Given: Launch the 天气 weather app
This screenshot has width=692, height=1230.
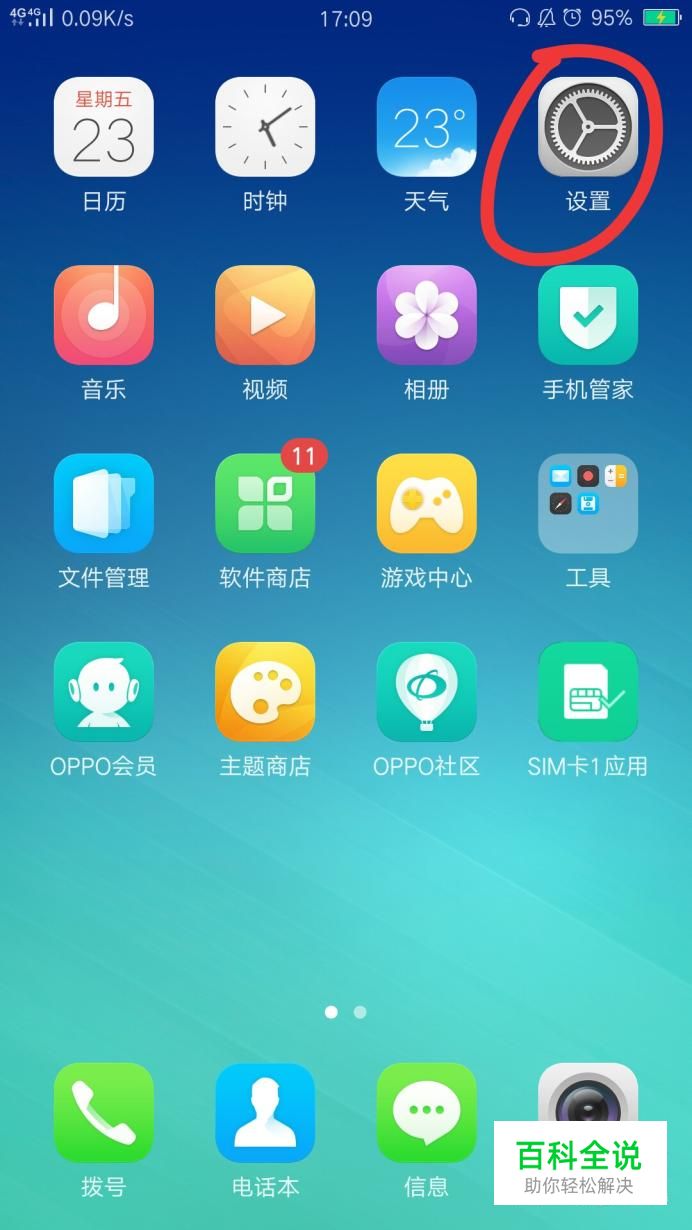Looking at the screenshot, I should click(x=426, y=127).
